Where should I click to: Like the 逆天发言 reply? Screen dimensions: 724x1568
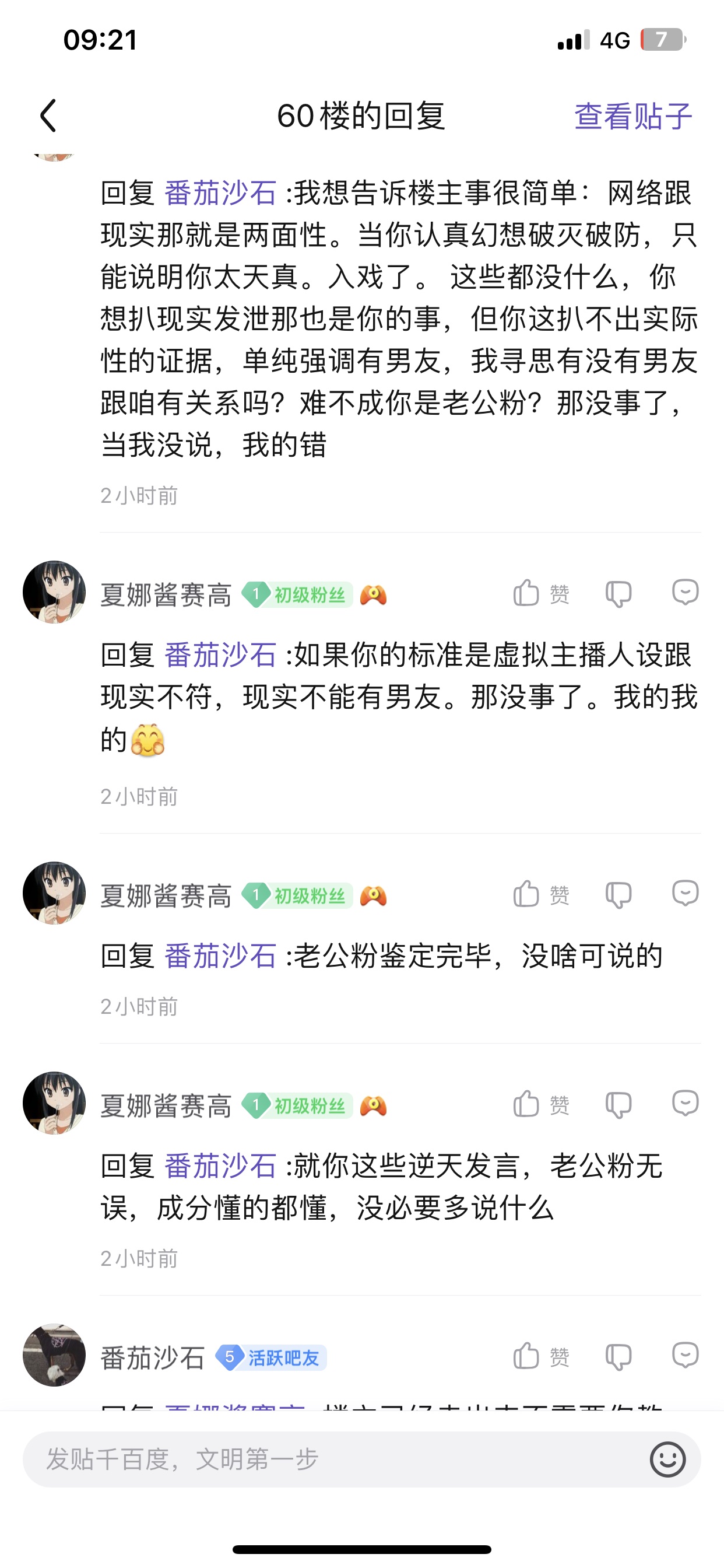tap(540, 1104)
